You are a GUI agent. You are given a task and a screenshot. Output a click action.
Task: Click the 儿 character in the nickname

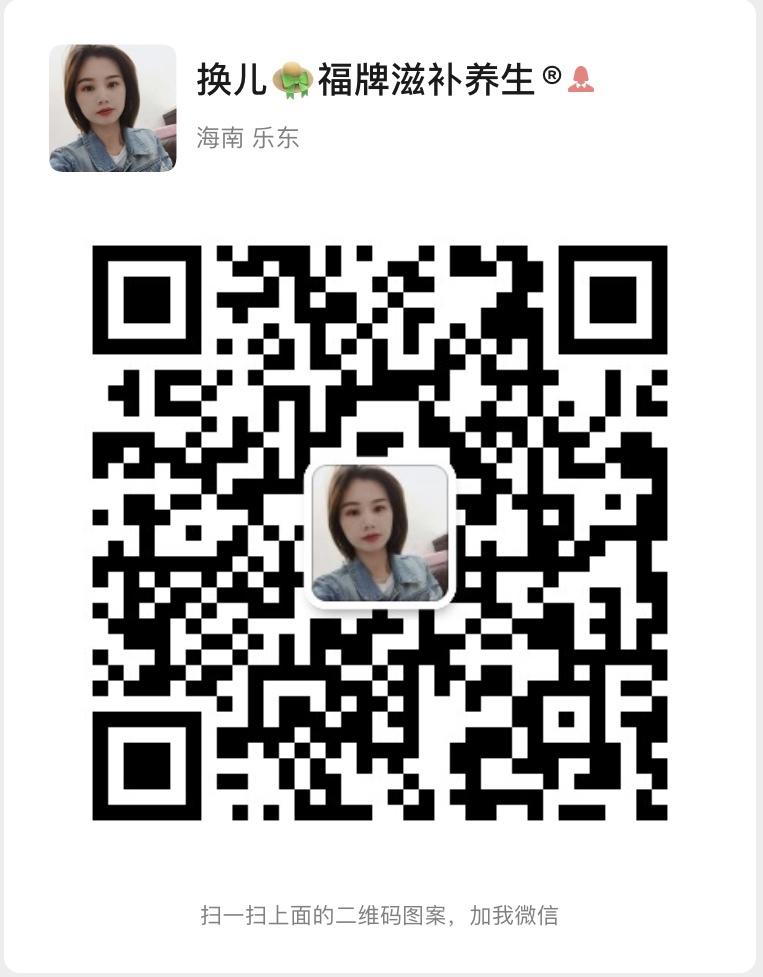click(250, 78)
